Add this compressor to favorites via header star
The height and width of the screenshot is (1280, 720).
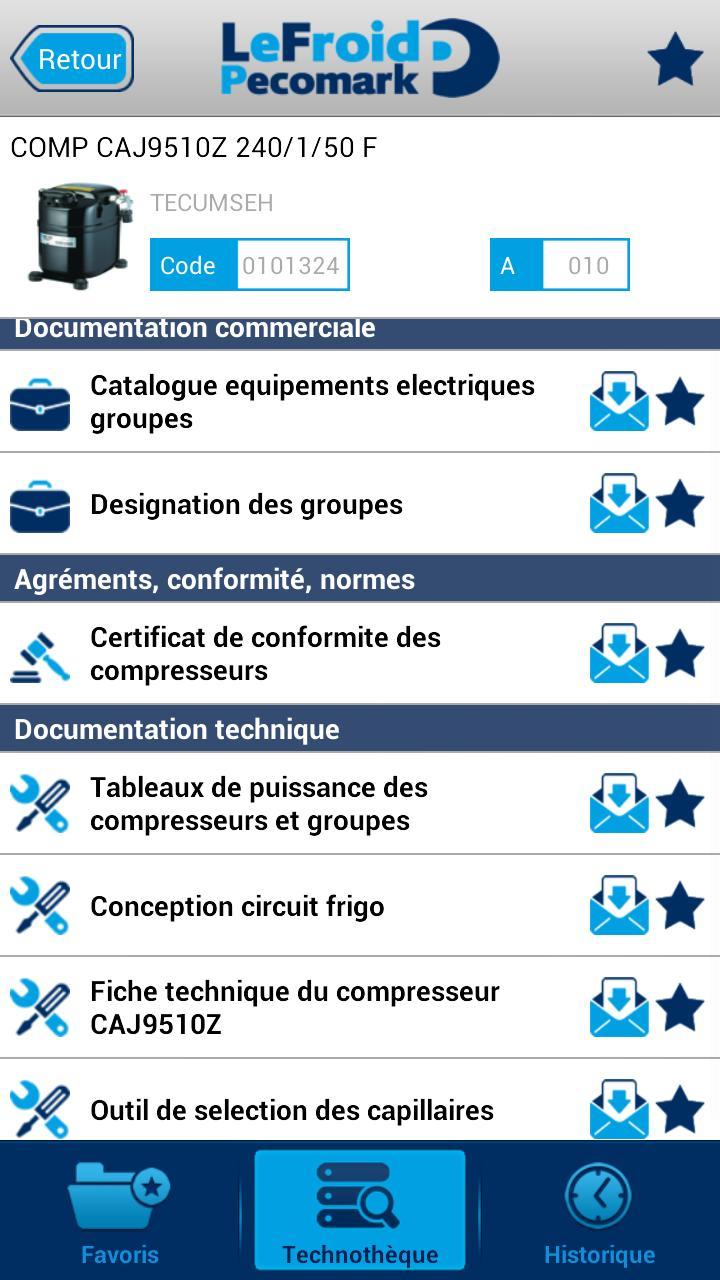click(x=675, y=59)
